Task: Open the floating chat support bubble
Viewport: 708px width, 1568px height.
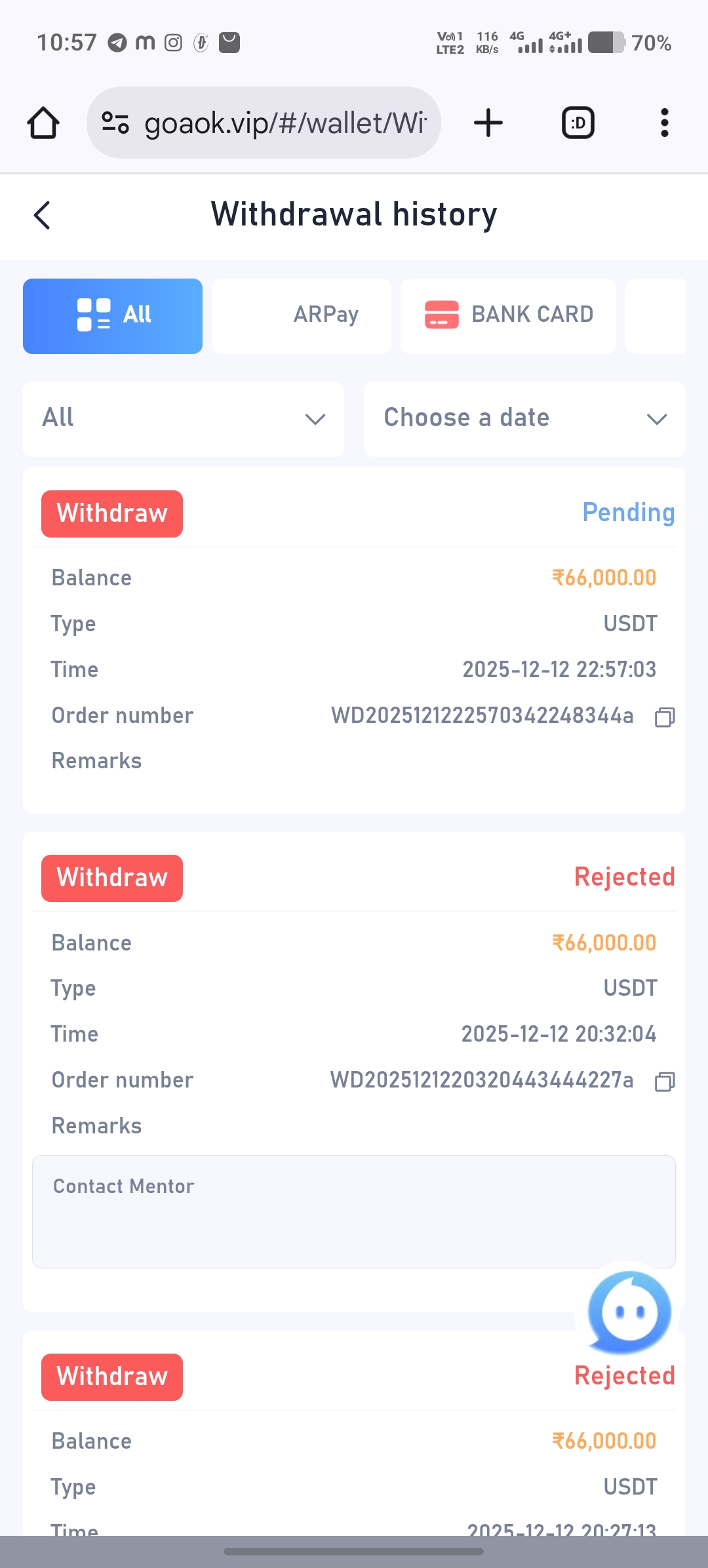Action: [629, 1312]
